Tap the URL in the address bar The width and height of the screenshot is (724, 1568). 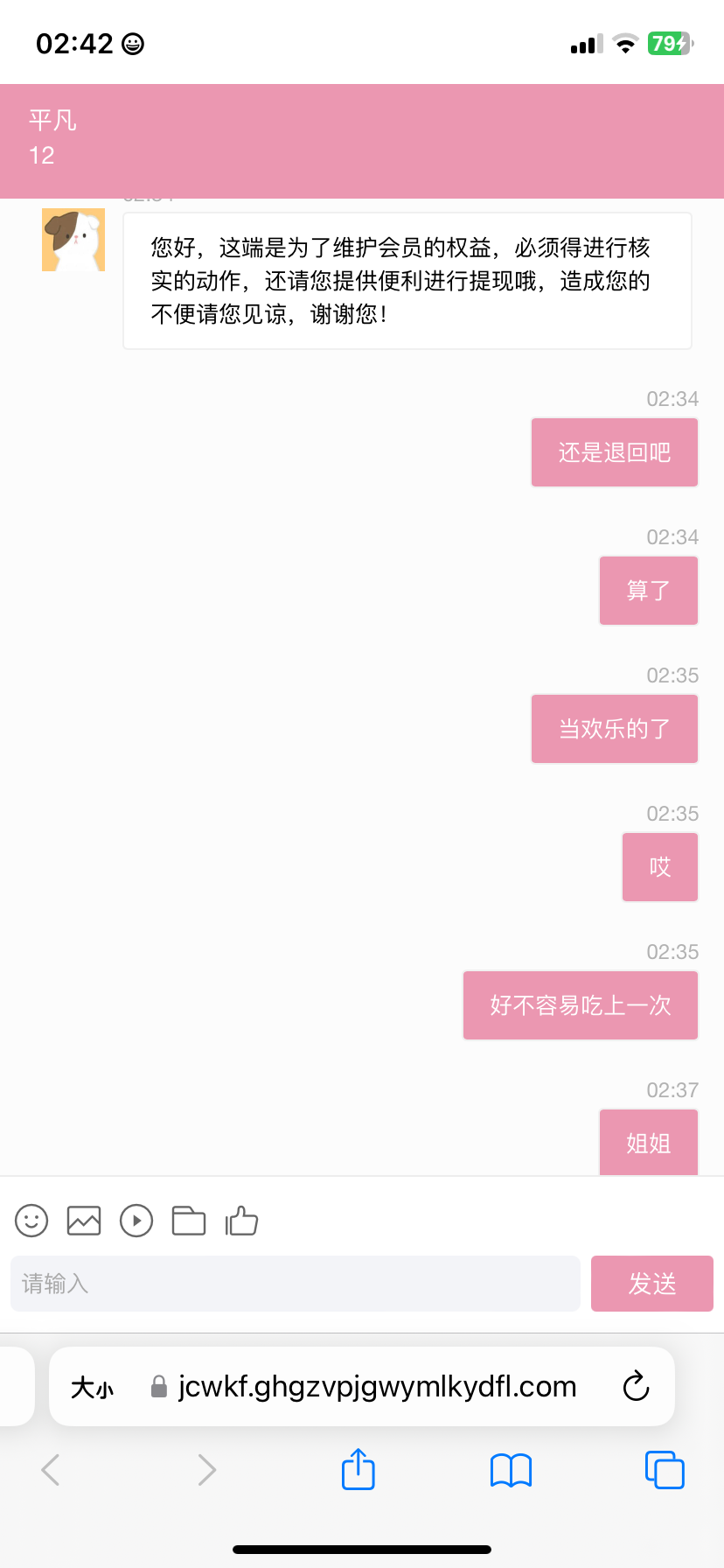pos(376,1386)
